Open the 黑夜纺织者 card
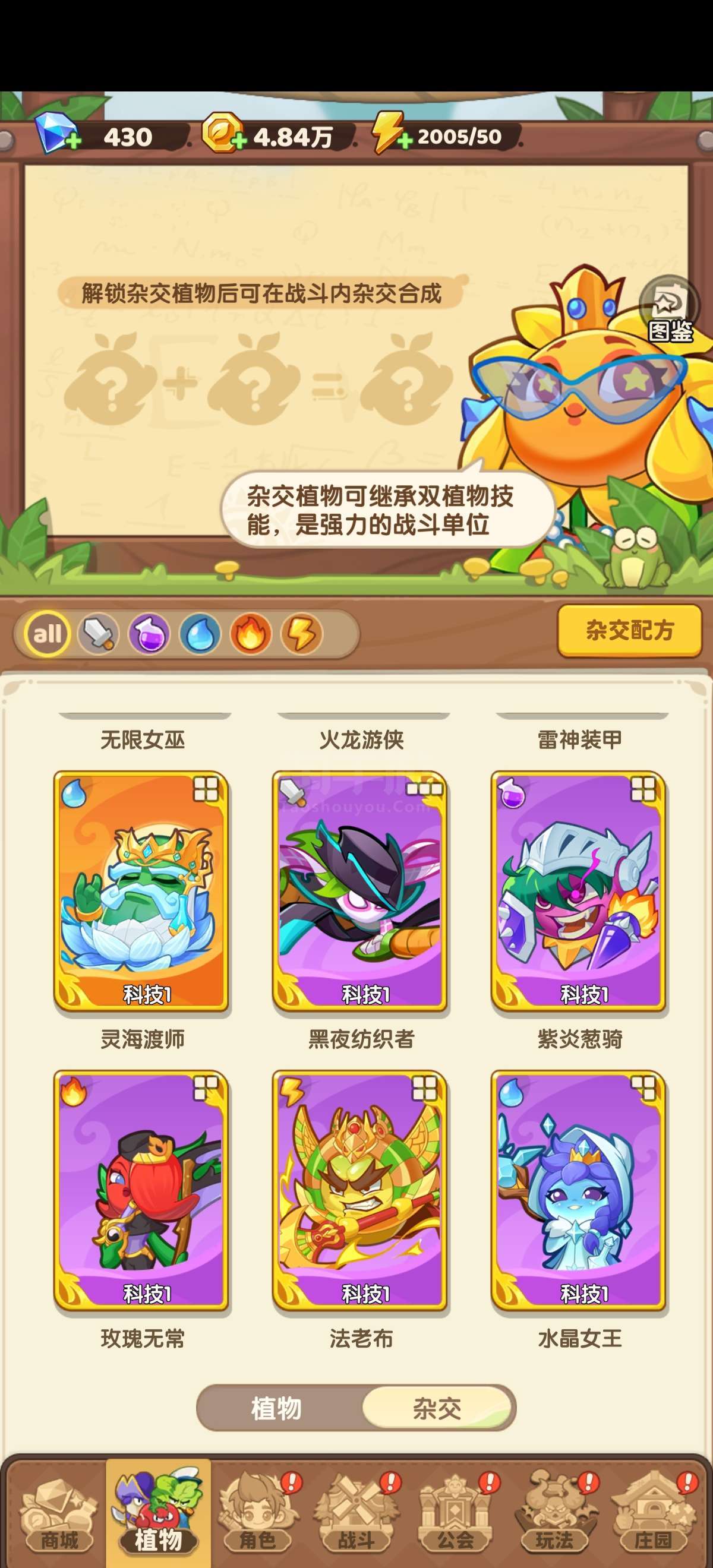 tap(359, 891)
